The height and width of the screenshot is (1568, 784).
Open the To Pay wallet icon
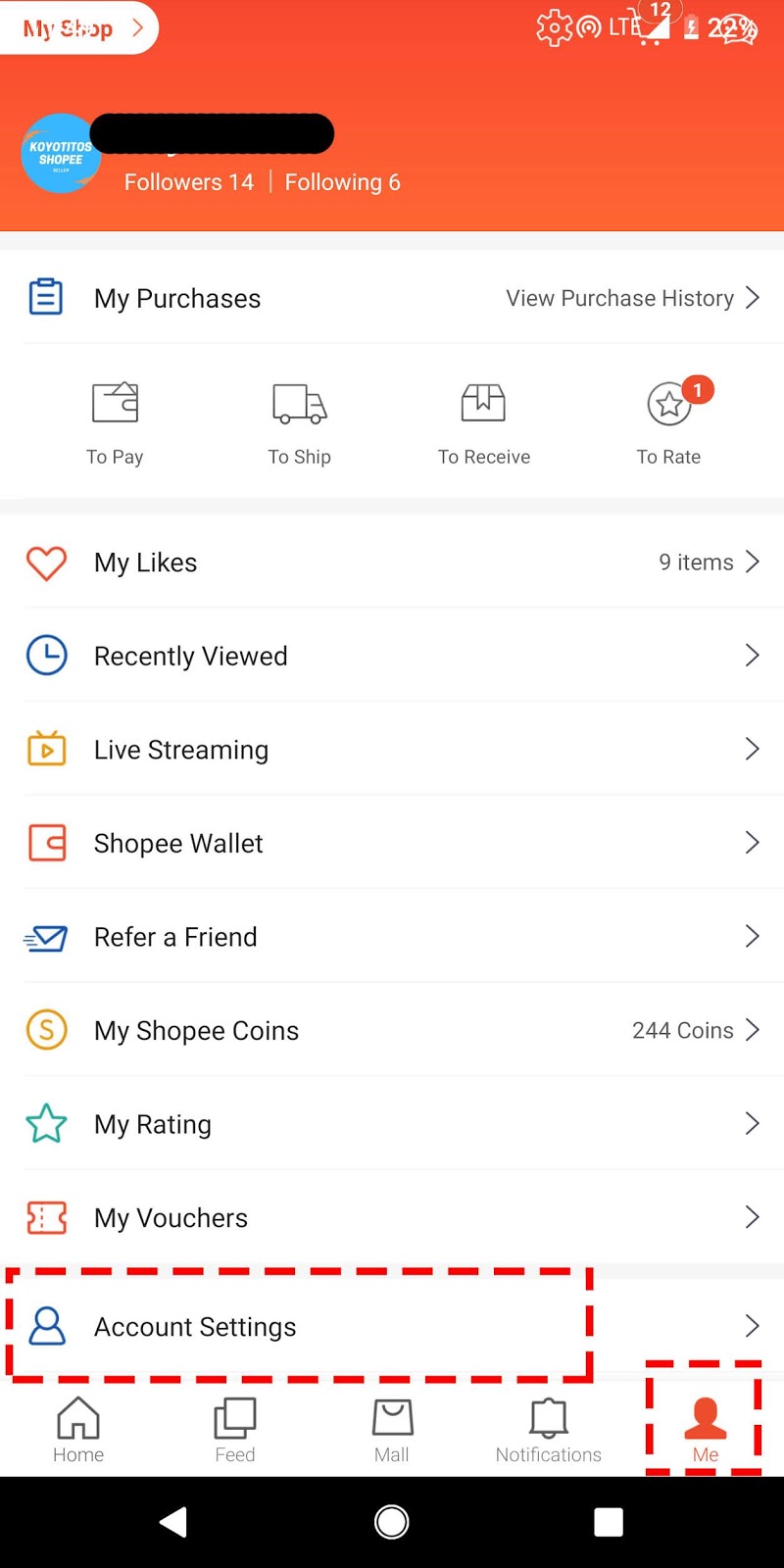pyautogui.click(x=115, y=402)
